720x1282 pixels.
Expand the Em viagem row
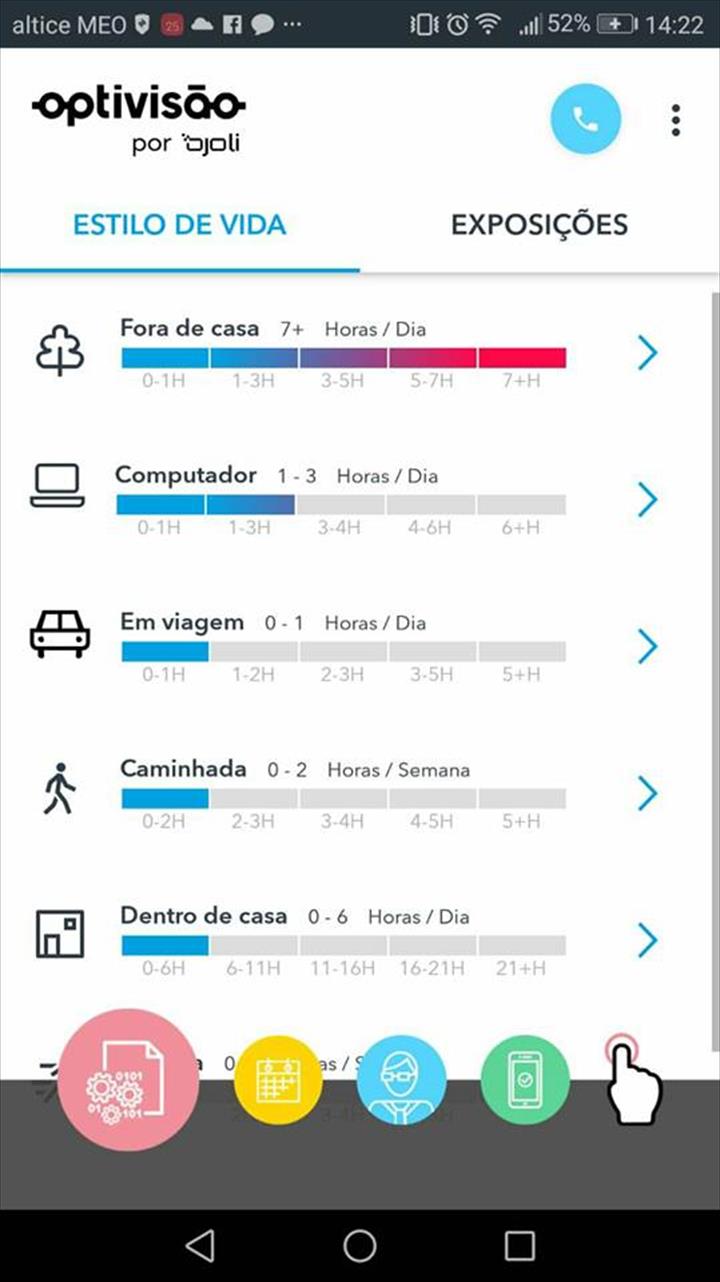(x=647, y=646)
